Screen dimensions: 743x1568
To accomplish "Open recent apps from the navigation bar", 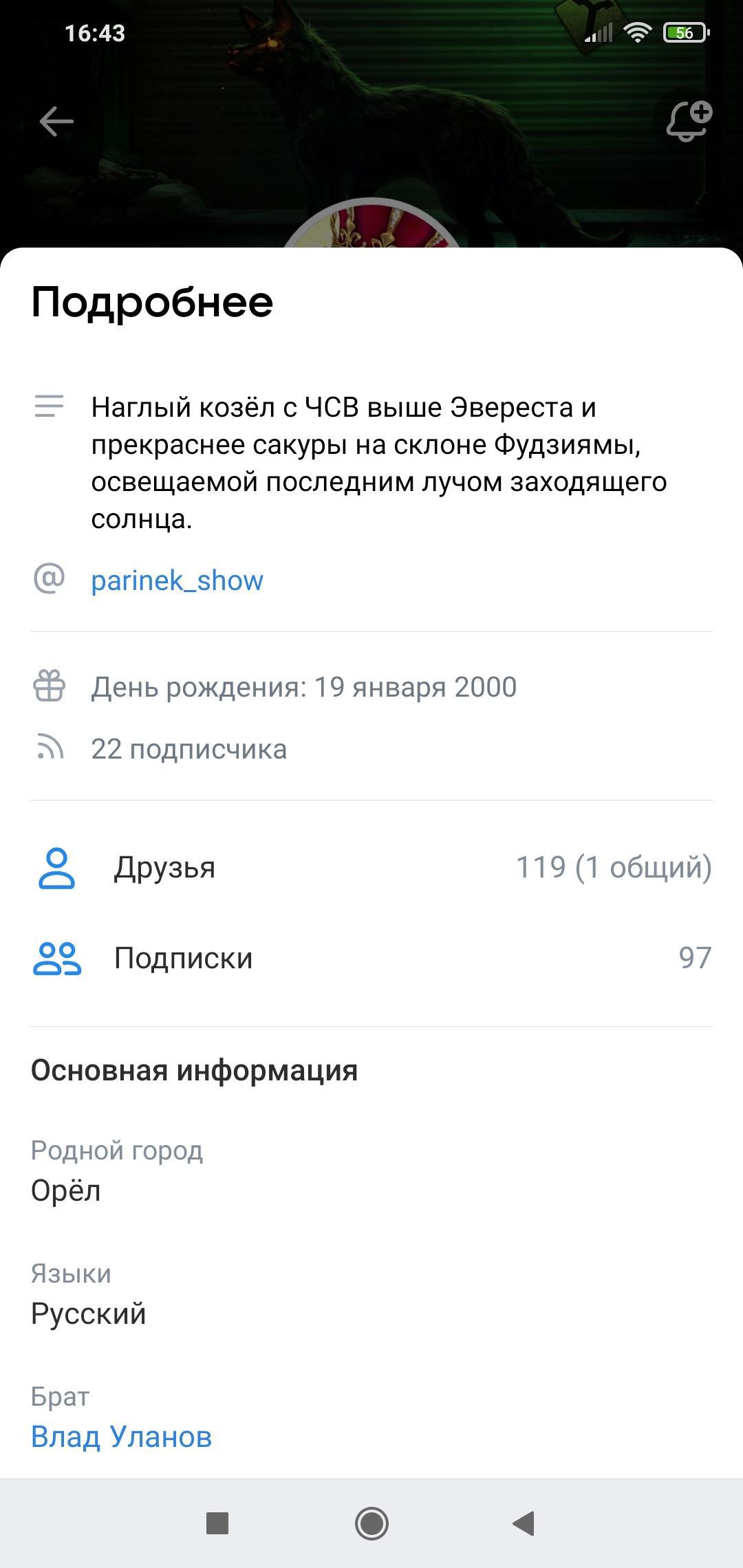I will pyautogui.click(x=217, y=1523).
